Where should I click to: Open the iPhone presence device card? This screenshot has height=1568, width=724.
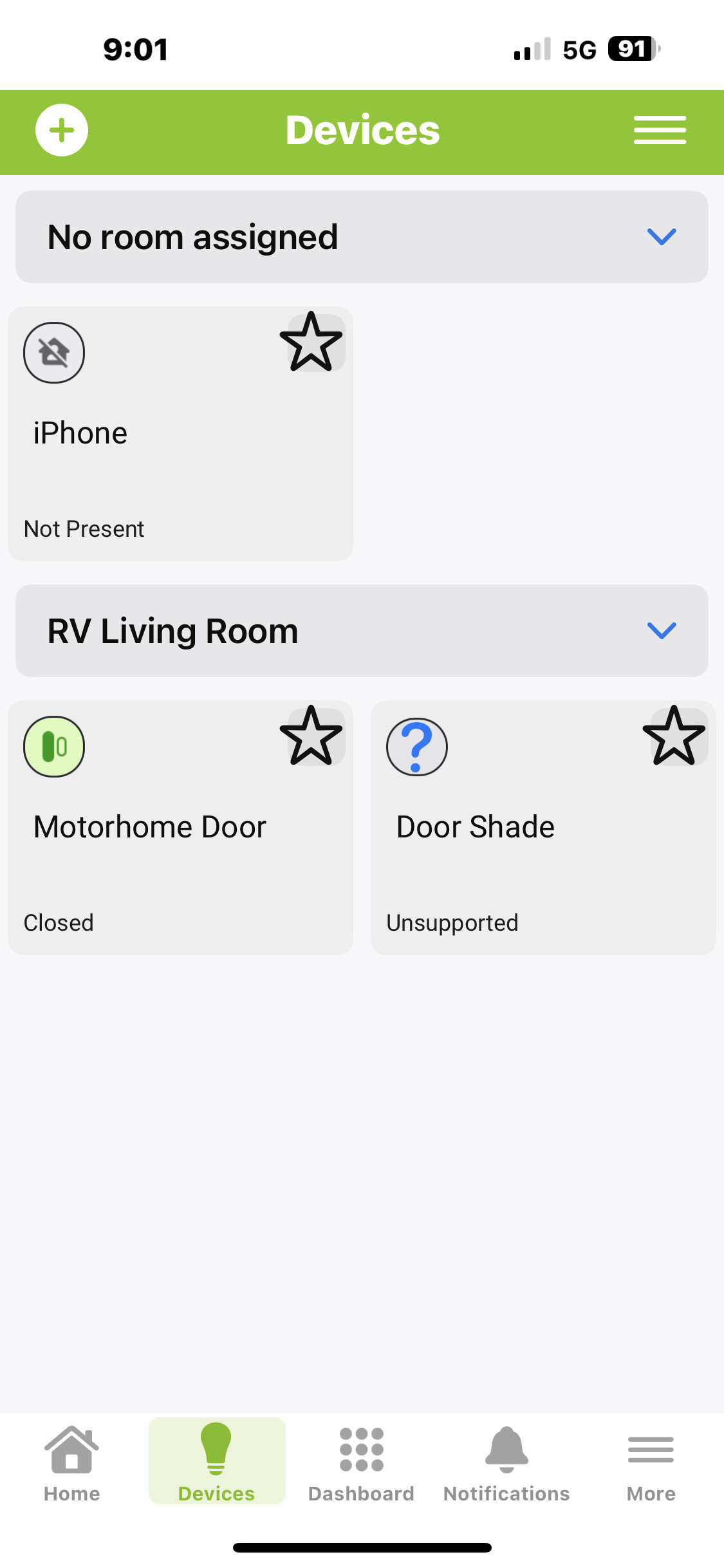click(x=180, y=434)
